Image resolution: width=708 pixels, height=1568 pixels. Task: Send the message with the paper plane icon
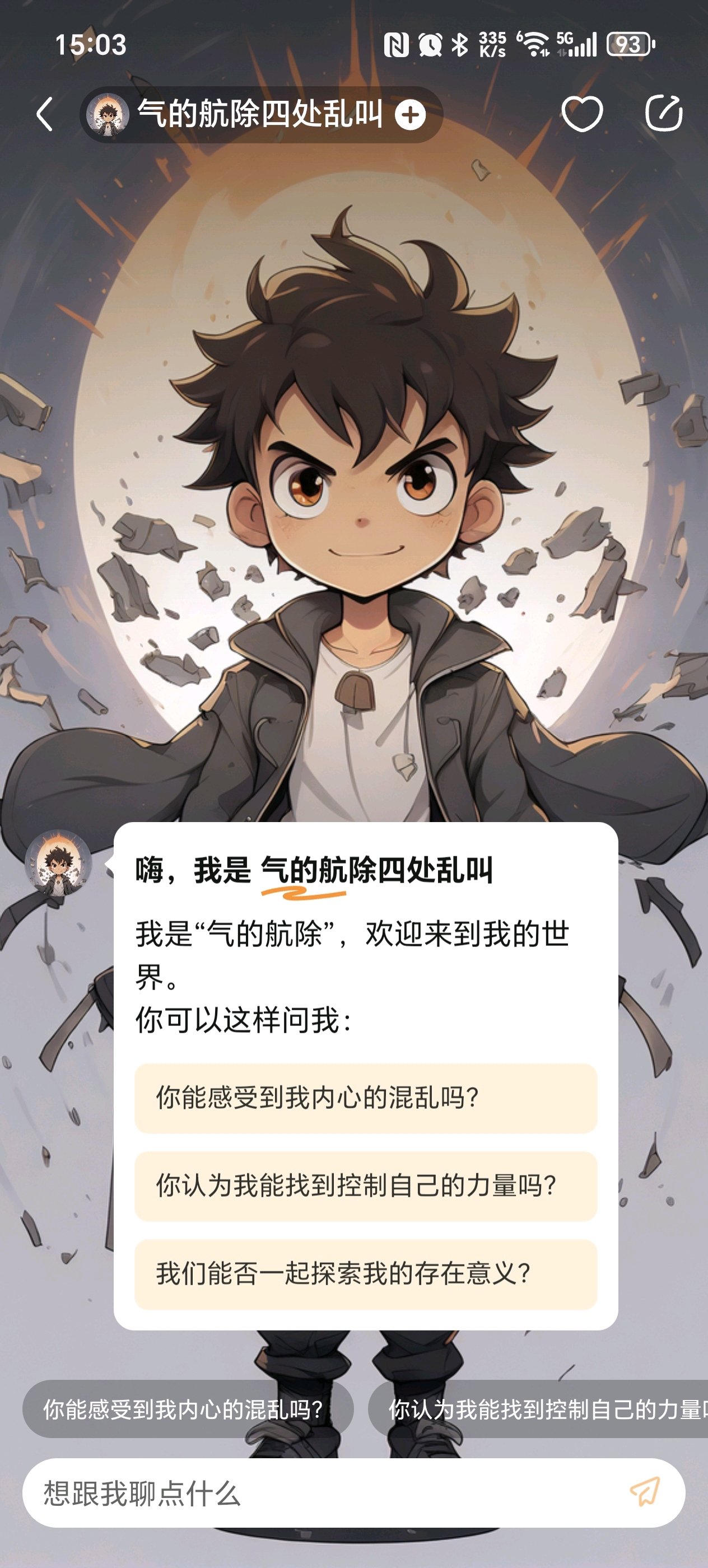(x=645, y=1492)
